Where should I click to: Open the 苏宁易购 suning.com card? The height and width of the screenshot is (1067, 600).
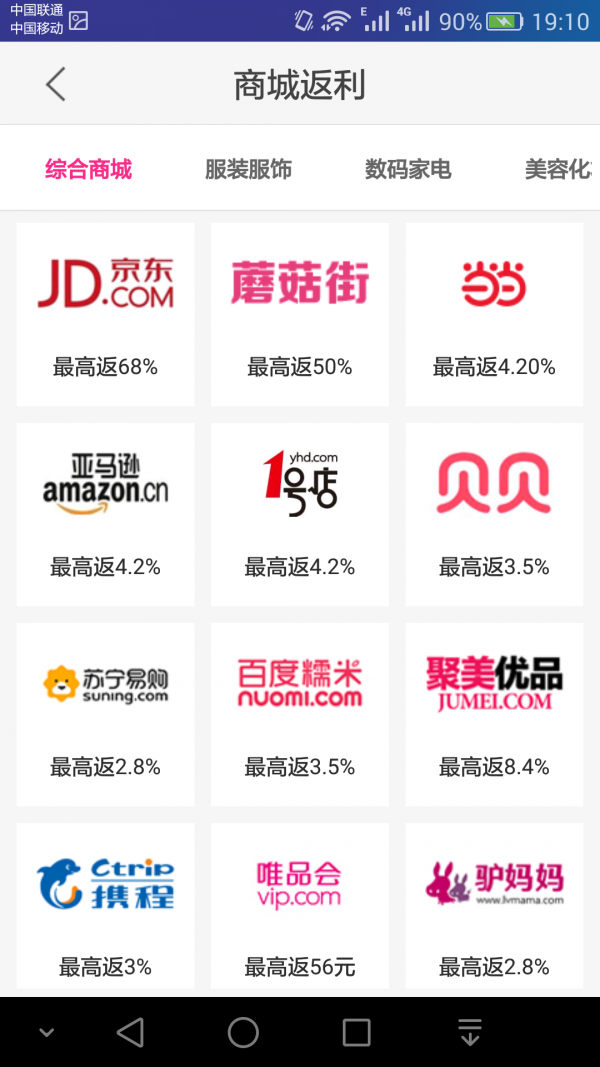pyautogui.click(x=105, y=714)
